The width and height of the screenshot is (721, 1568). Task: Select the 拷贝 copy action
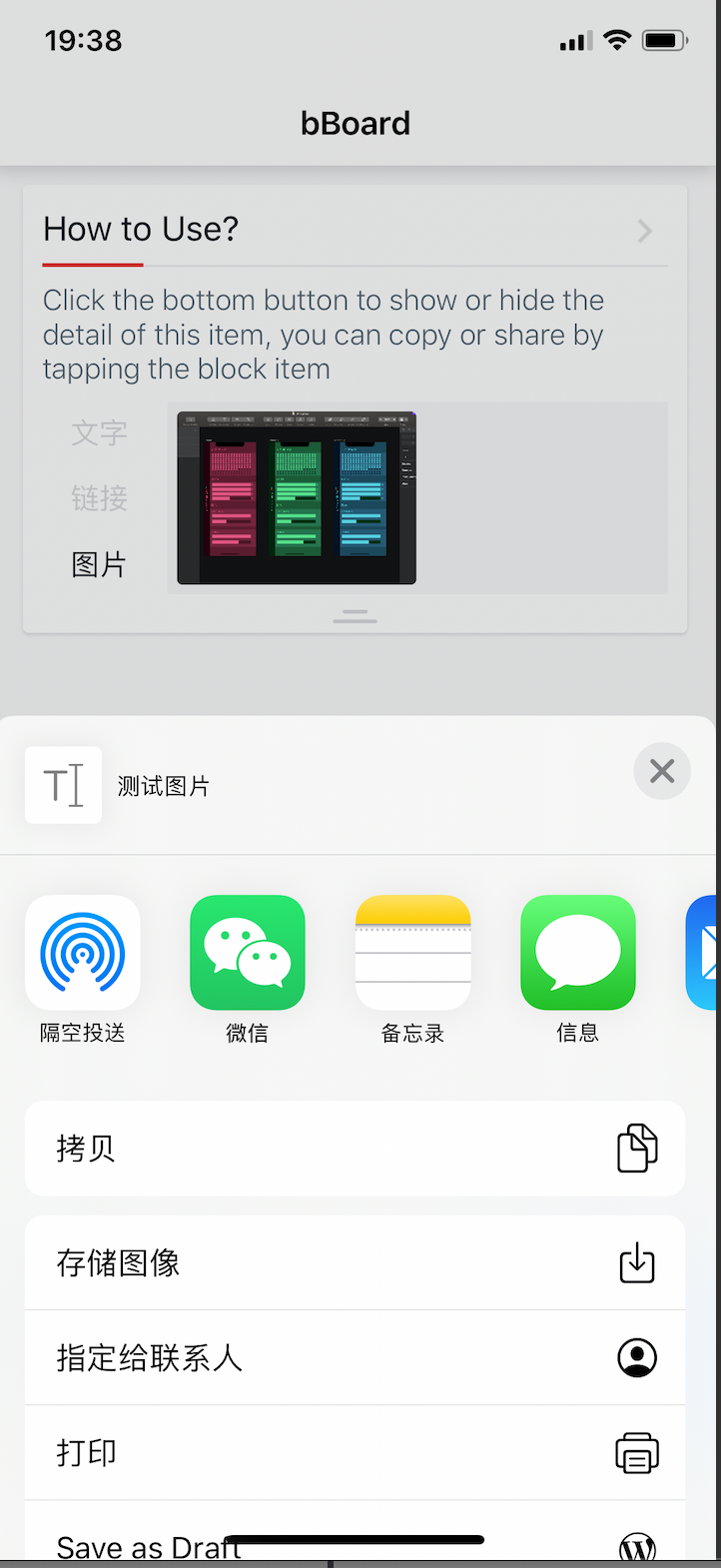(356, 1149)
